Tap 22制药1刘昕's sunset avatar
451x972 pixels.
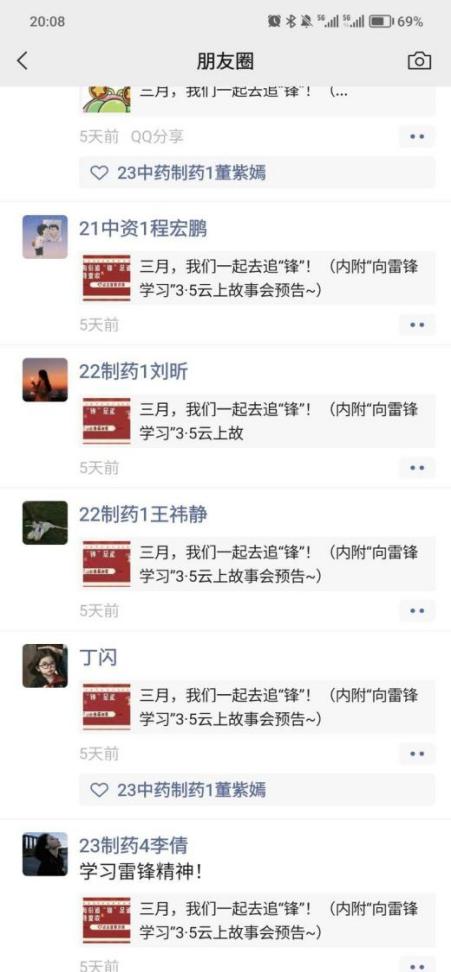[x=45, y=379]
